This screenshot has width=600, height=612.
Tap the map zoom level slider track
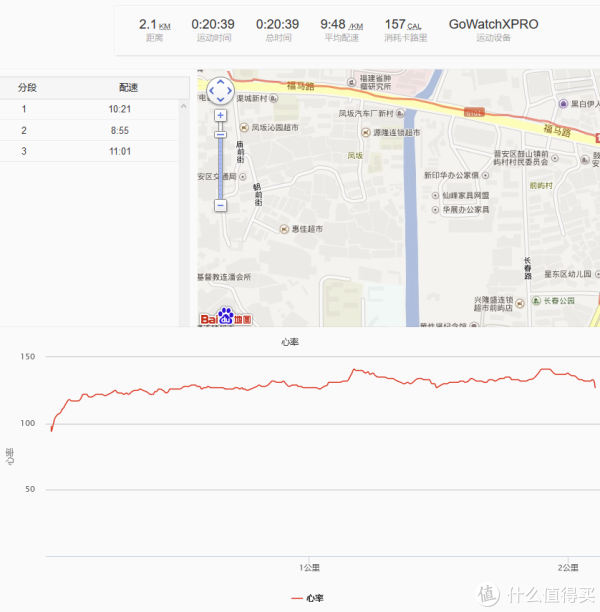(220, 165)
